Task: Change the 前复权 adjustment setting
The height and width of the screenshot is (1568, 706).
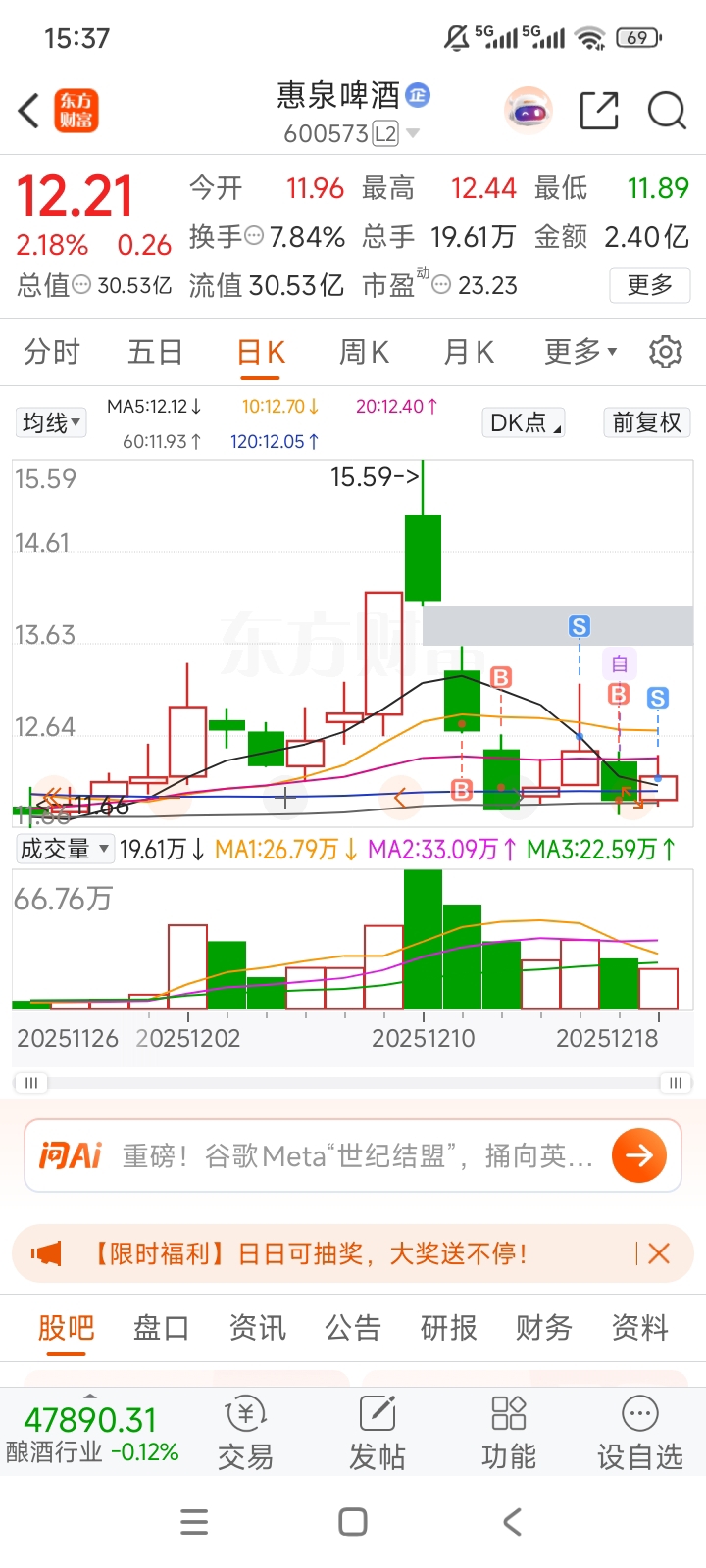Action: (x=646, y=423)
